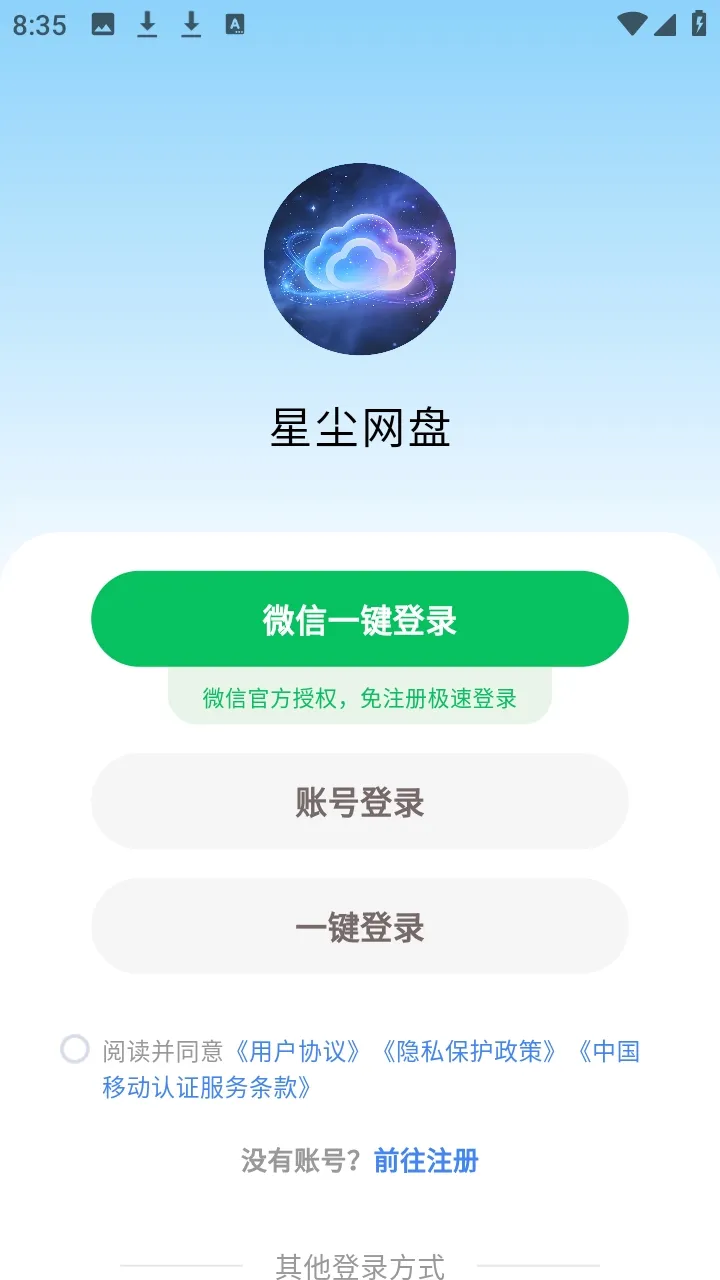Image resolution: width=720 pixels, height=1280 pixels.
Task: Select 账号登录 login option
Action: point(360,801)
